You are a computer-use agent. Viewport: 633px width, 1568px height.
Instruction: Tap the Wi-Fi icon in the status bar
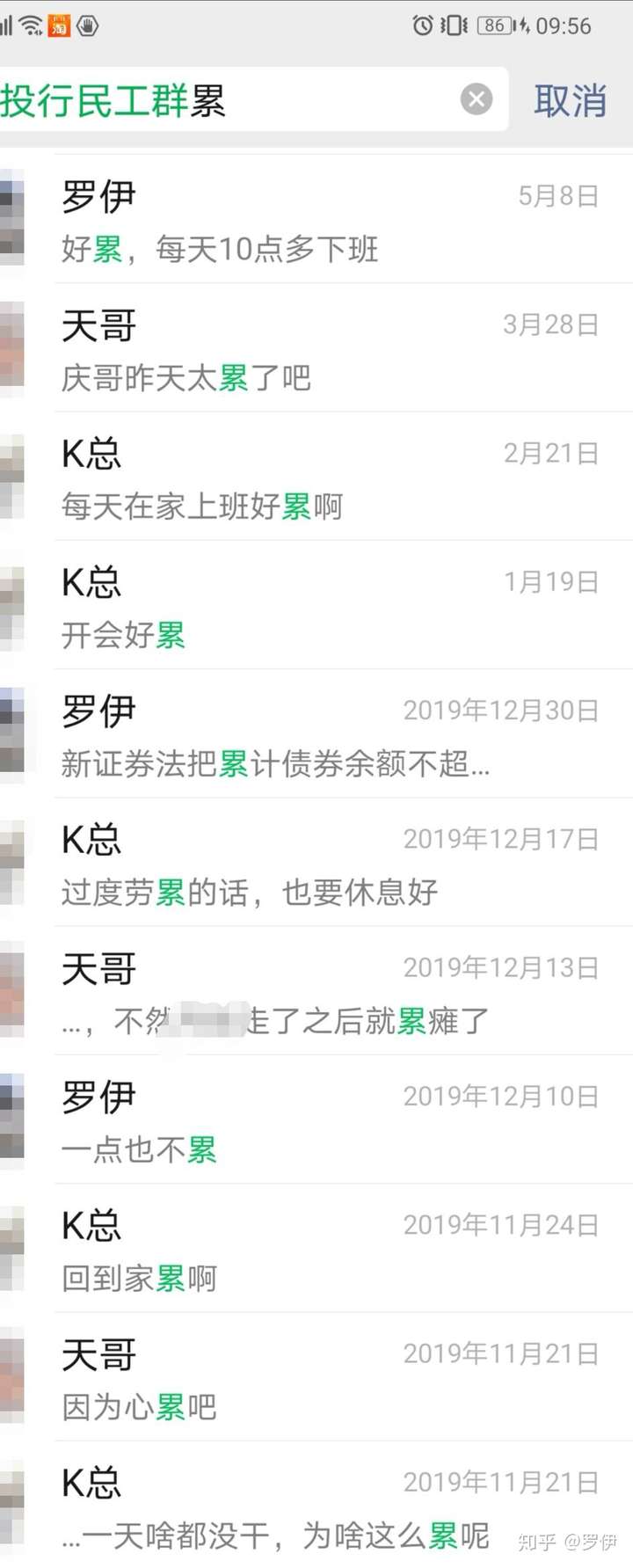(x=31, y=26)
